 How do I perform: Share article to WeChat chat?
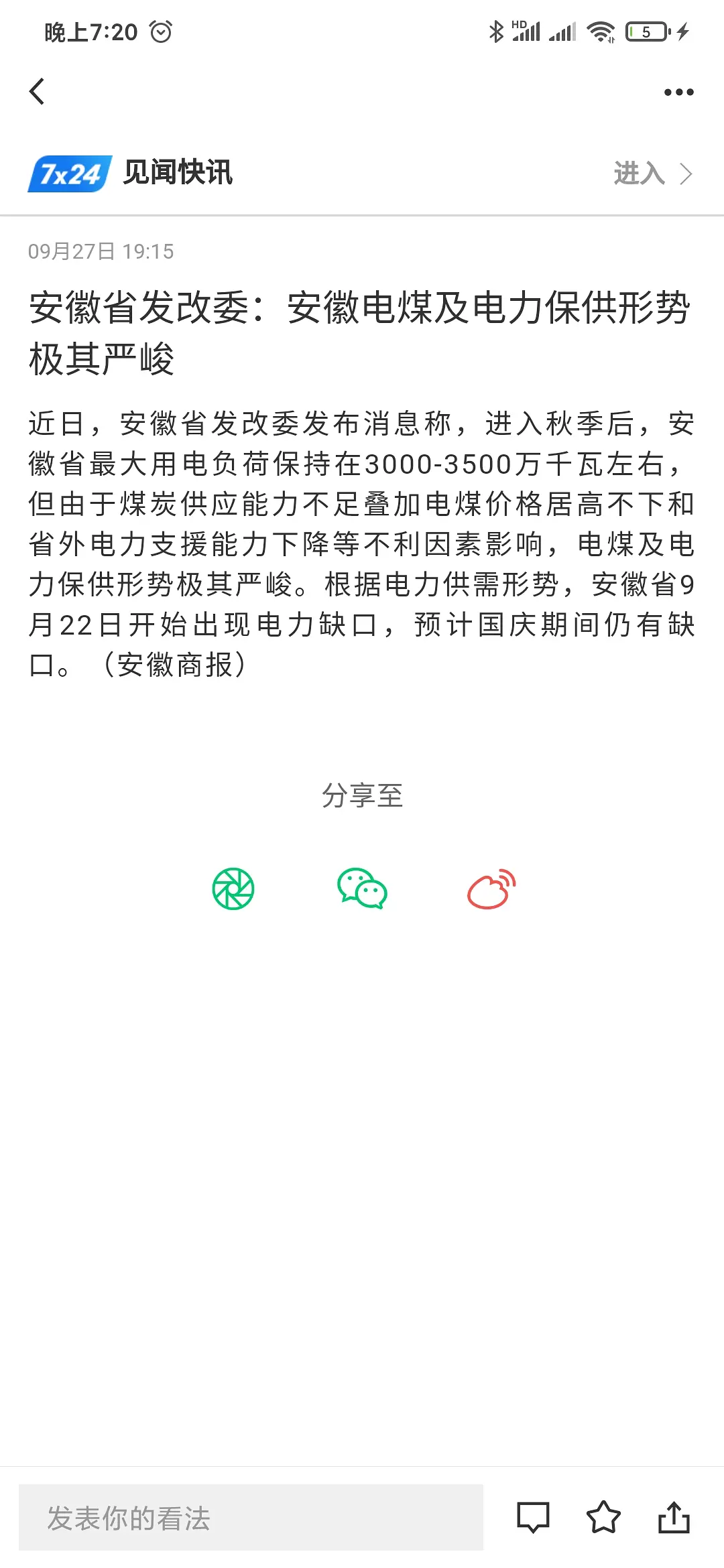click(362, 889)
